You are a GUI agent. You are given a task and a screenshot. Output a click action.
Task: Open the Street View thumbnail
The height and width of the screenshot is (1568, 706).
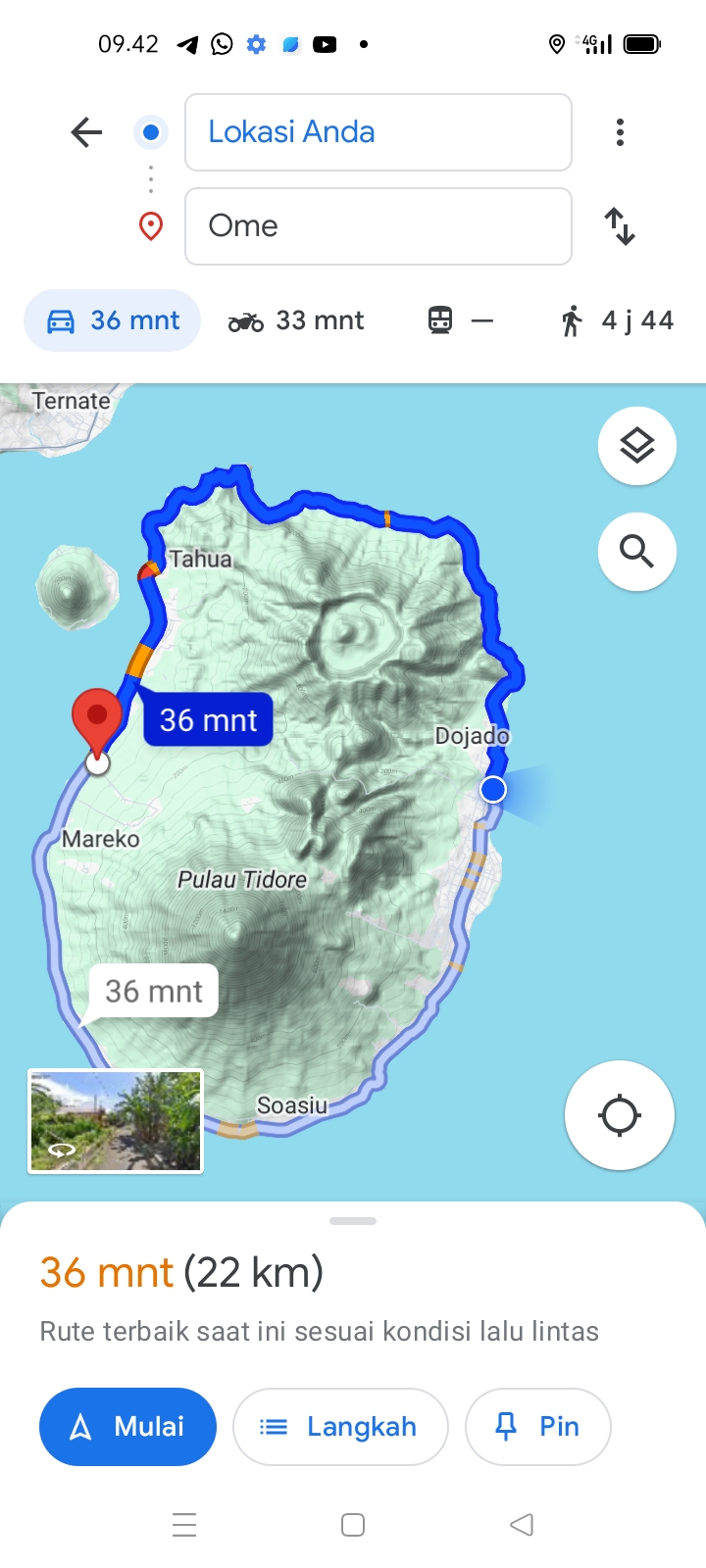[x=116, y=1121]
